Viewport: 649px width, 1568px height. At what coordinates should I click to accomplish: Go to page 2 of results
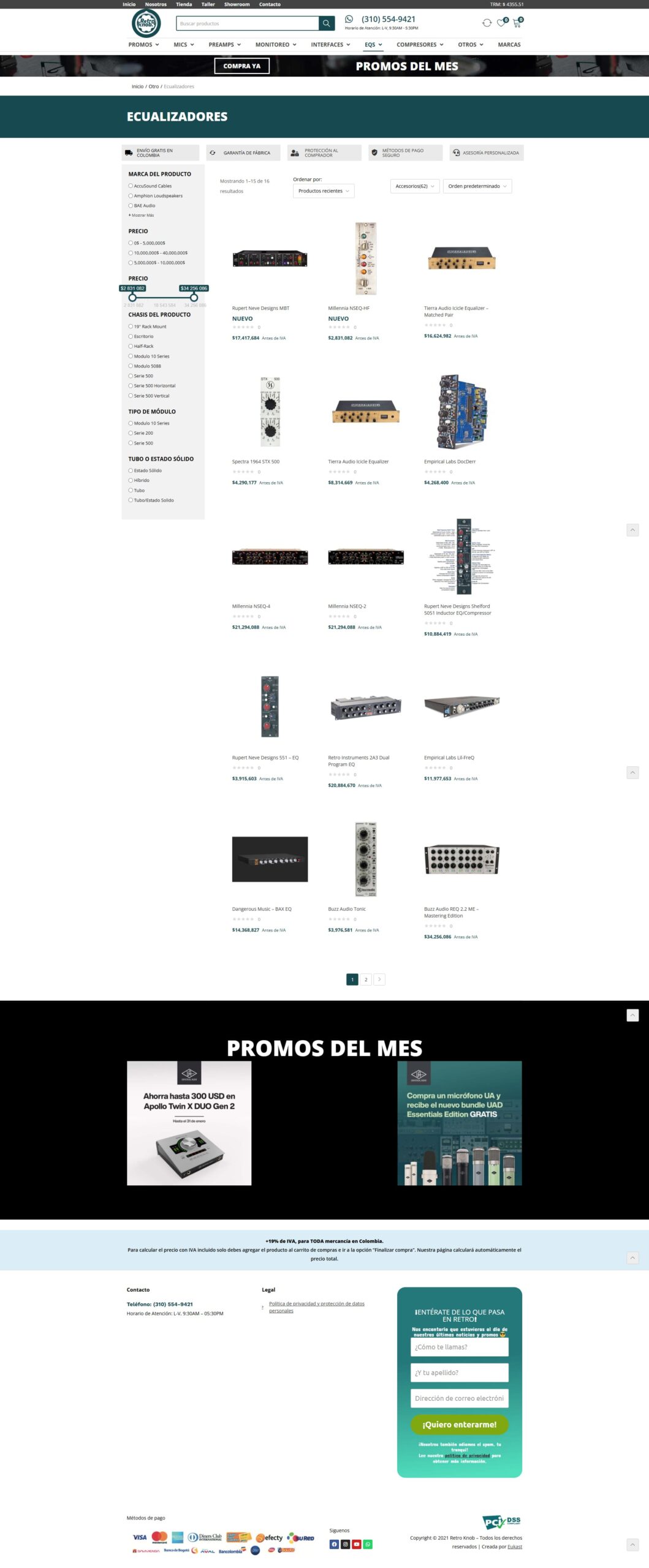tap(366, 979)
